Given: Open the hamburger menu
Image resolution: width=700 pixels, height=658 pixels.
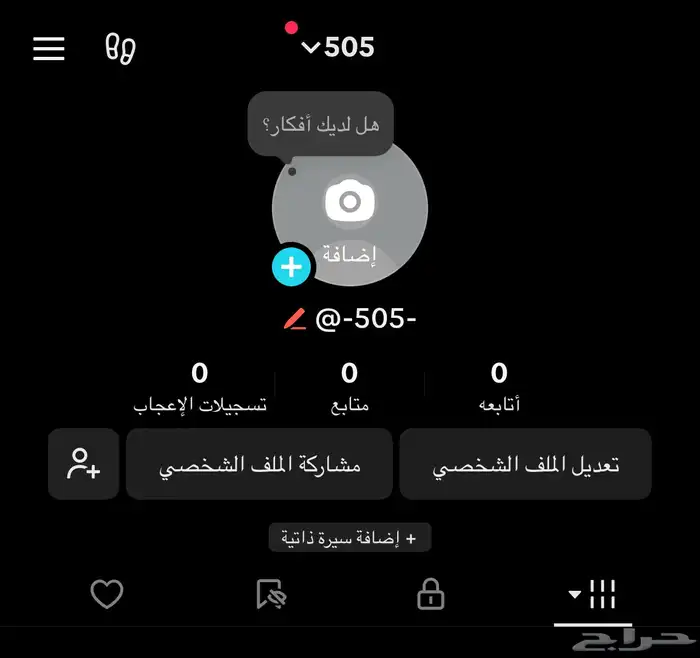Looking at the screenshot, I should (49, 48).
